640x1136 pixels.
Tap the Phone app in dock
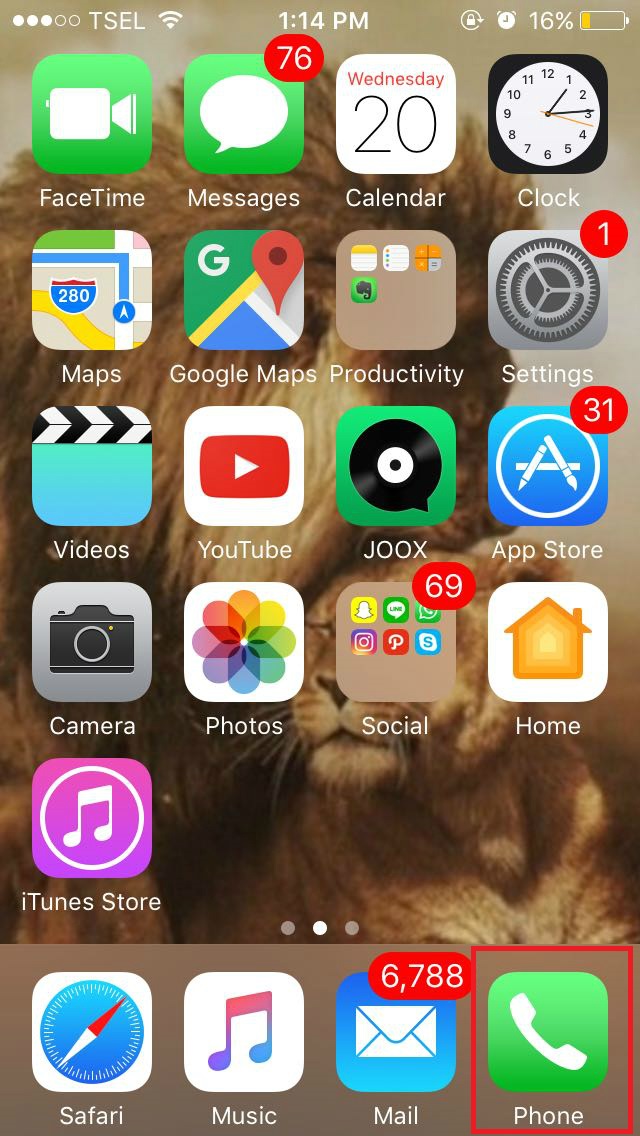[548, 1032]
